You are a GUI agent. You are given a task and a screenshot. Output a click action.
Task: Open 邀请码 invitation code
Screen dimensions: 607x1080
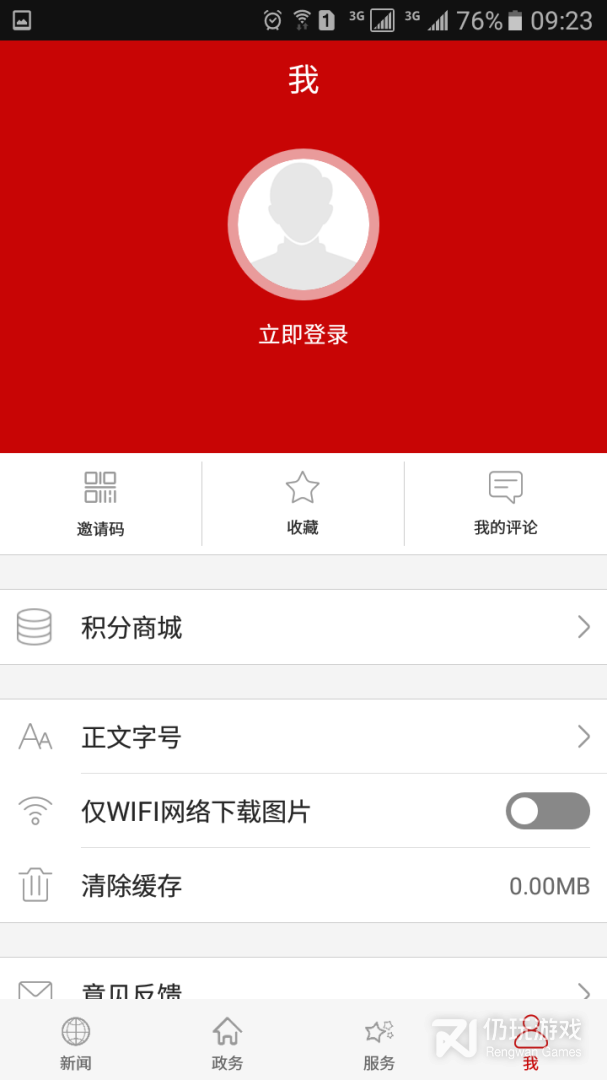(x=100, y=503)
